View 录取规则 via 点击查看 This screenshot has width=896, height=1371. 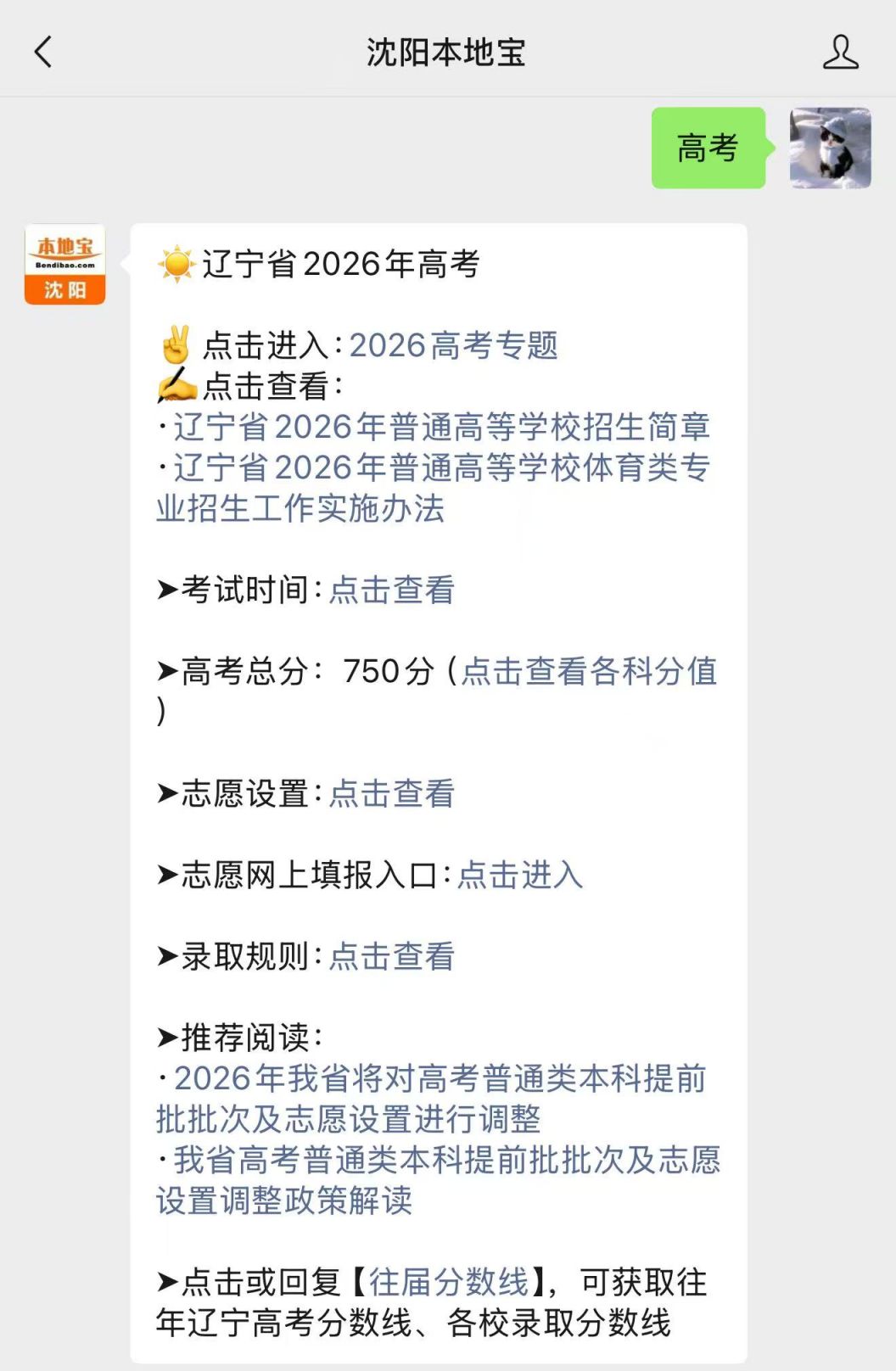point(392,956)
